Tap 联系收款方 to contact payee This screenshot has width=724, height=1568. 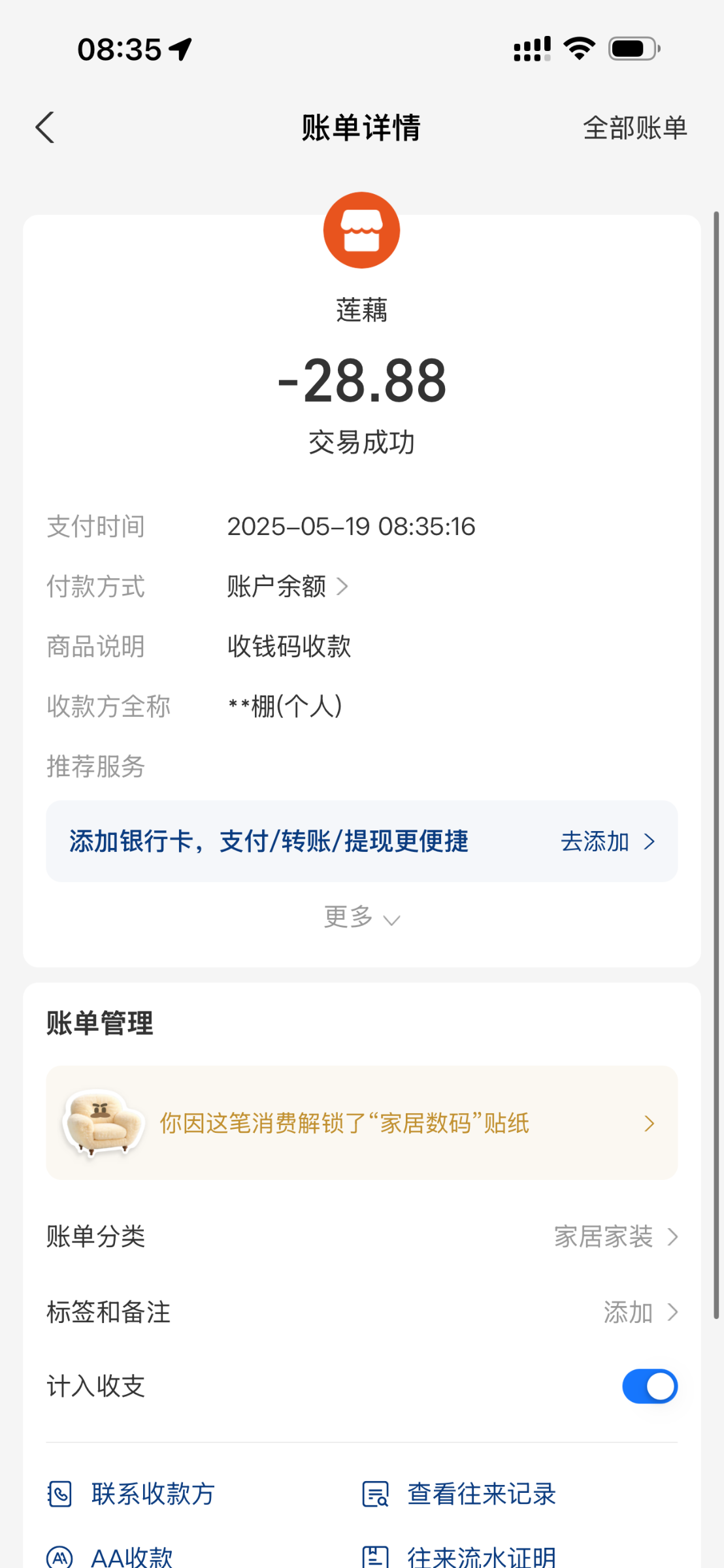[132, 1494]
